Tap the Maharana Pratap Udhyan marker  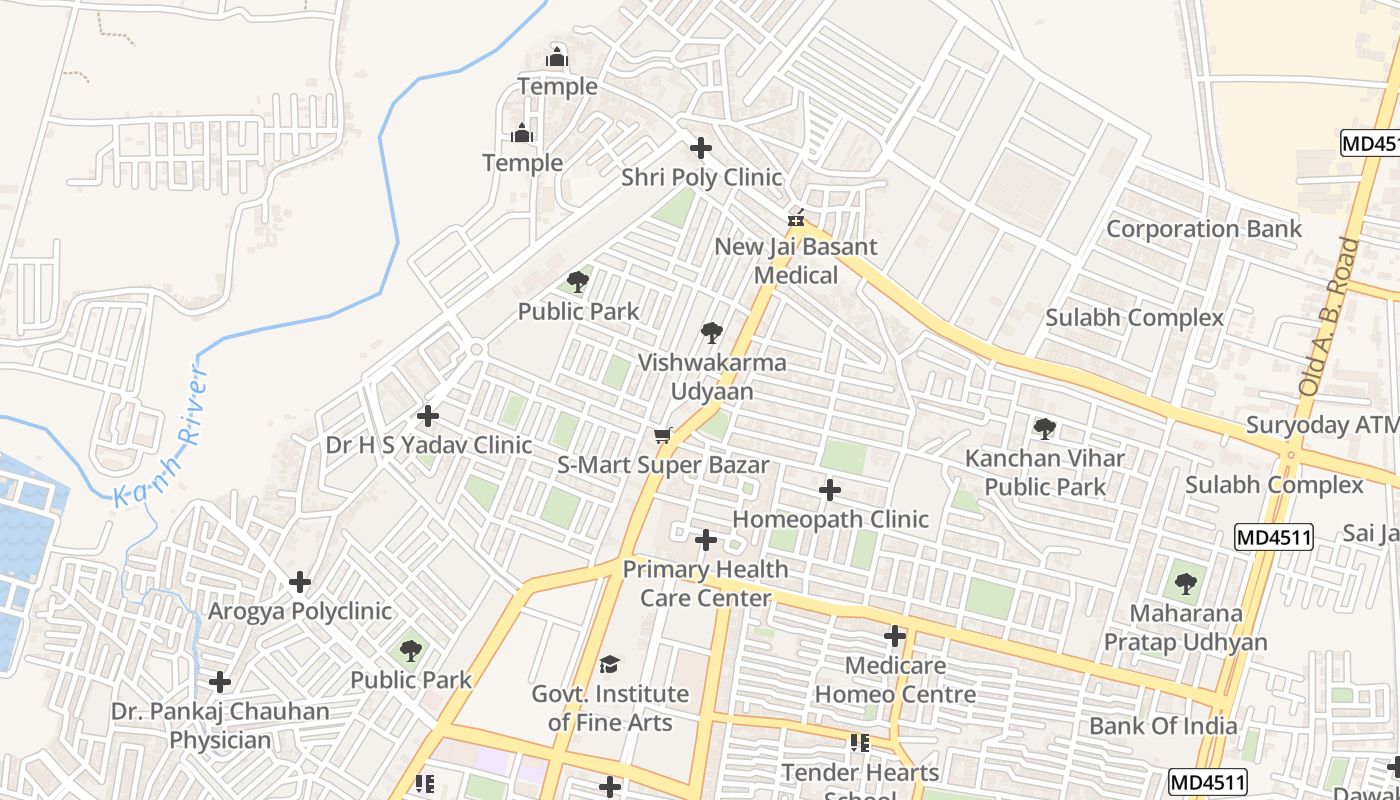1185,584
